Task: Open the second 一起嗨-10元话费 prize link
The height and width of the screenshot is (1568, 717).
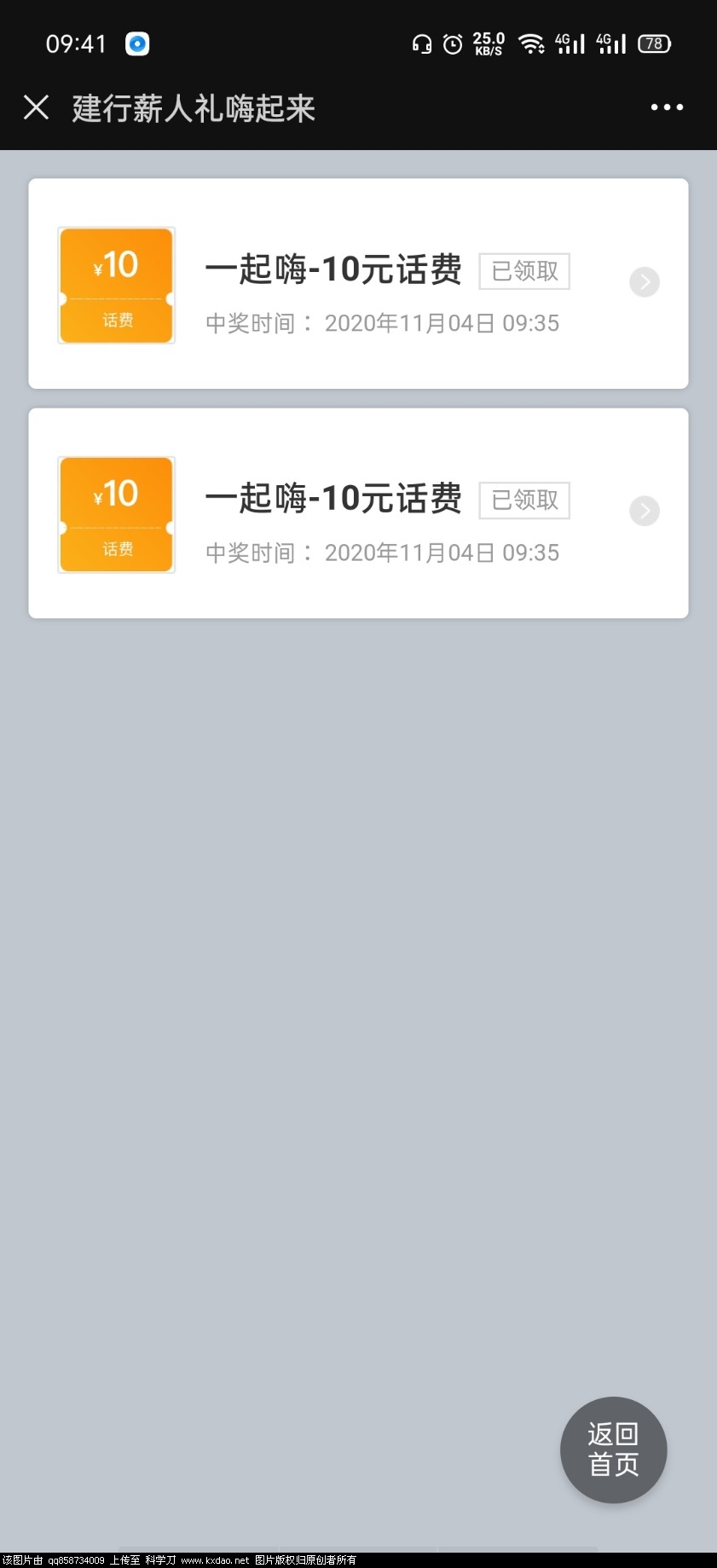Action: click(334, 499)
